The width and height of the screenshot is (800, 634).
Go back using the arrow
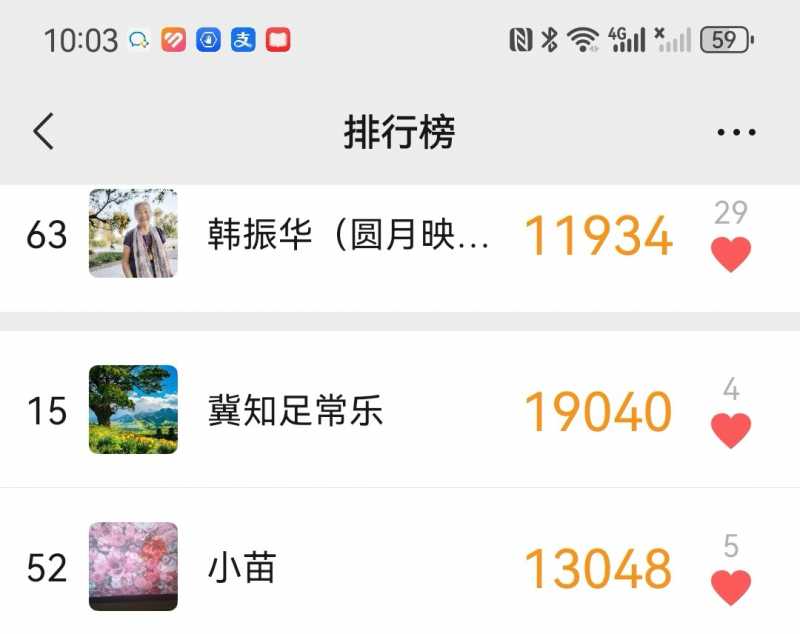pos(43,131)
